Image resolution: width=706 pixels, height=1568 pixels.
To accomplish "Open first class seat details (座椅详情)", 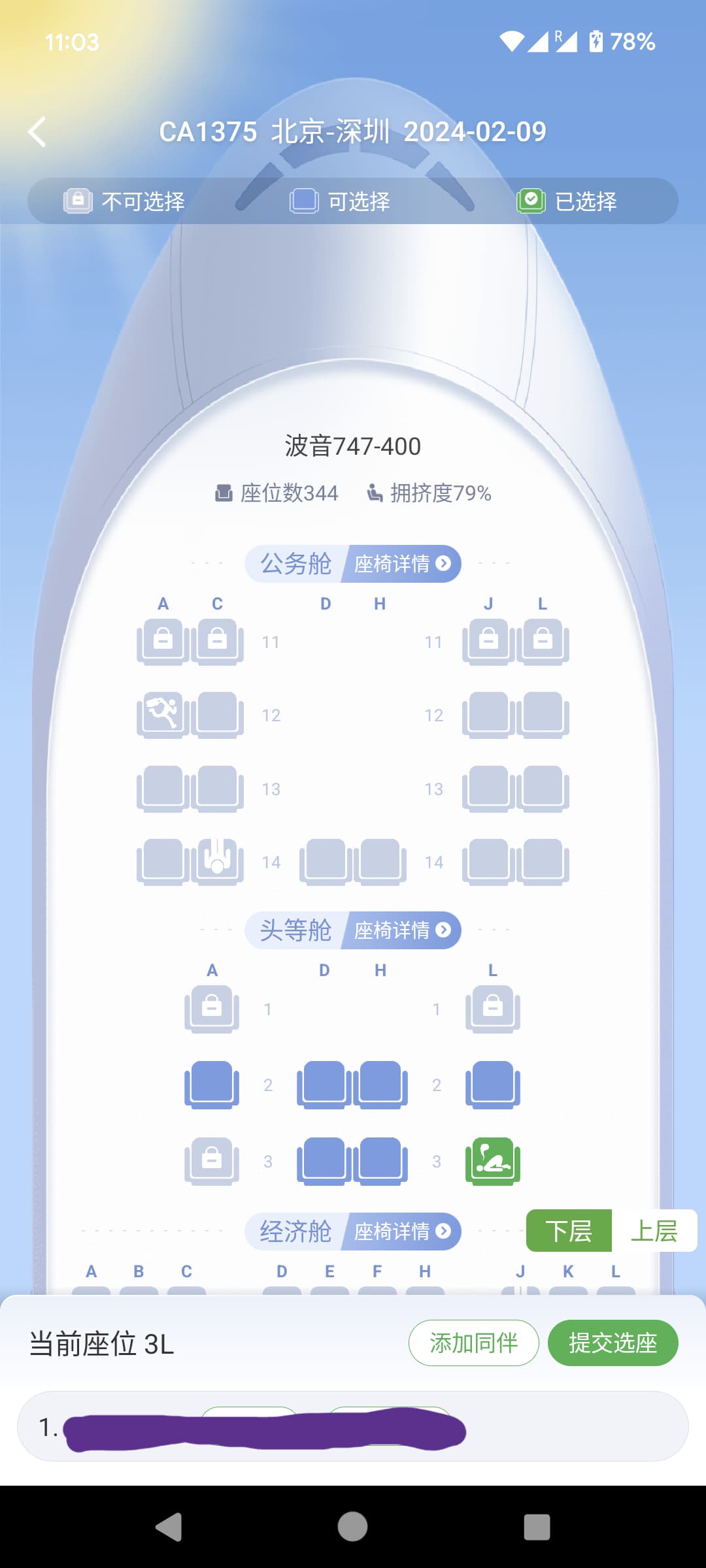I will (401, 930).
